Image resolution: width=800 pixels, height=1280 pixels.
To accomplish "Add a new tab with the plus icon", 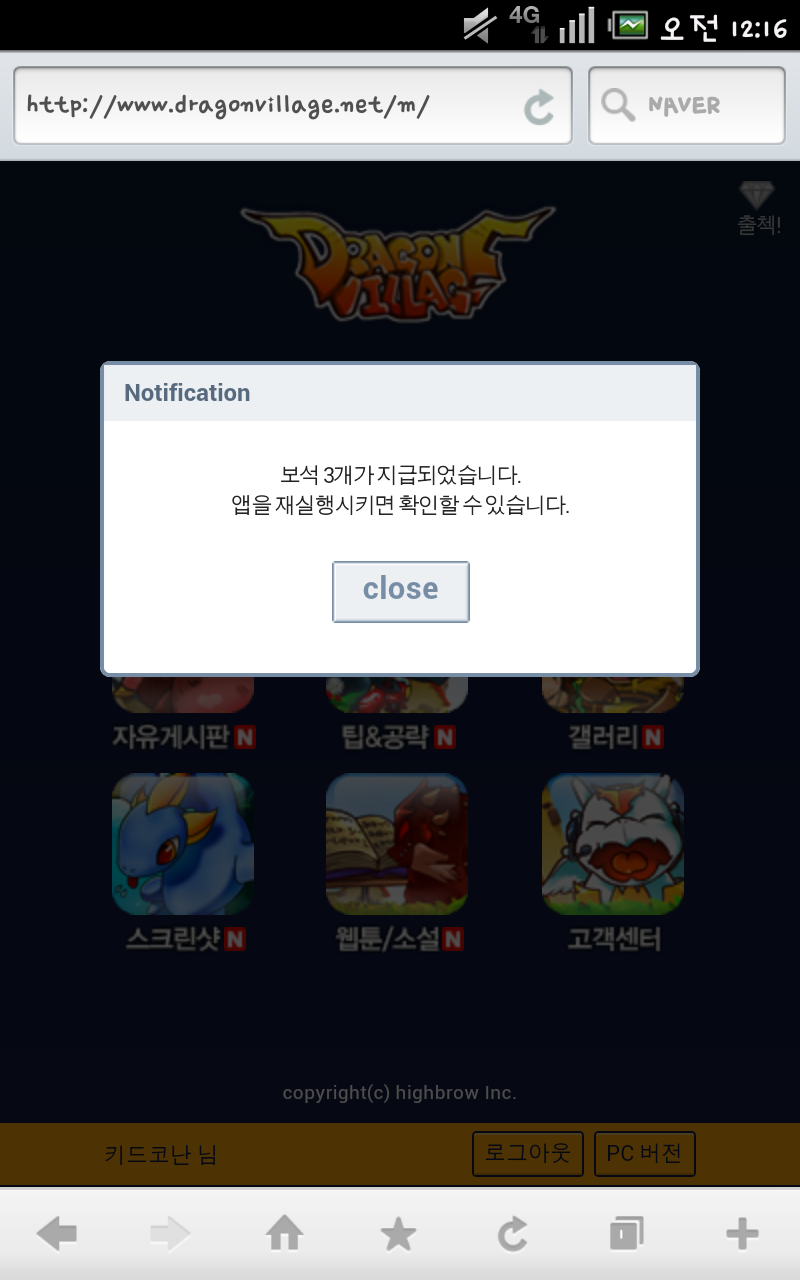I will [x=742, y=1235].
